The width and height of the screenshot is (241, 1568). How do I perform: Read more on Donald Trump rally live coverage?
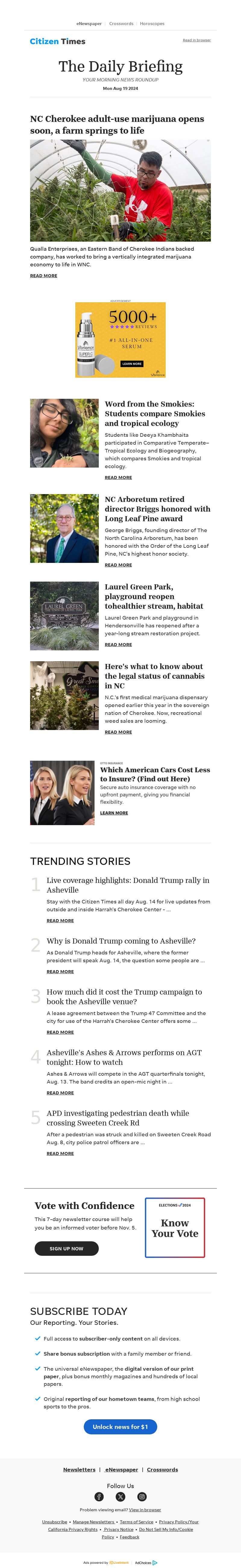[60, 920]
